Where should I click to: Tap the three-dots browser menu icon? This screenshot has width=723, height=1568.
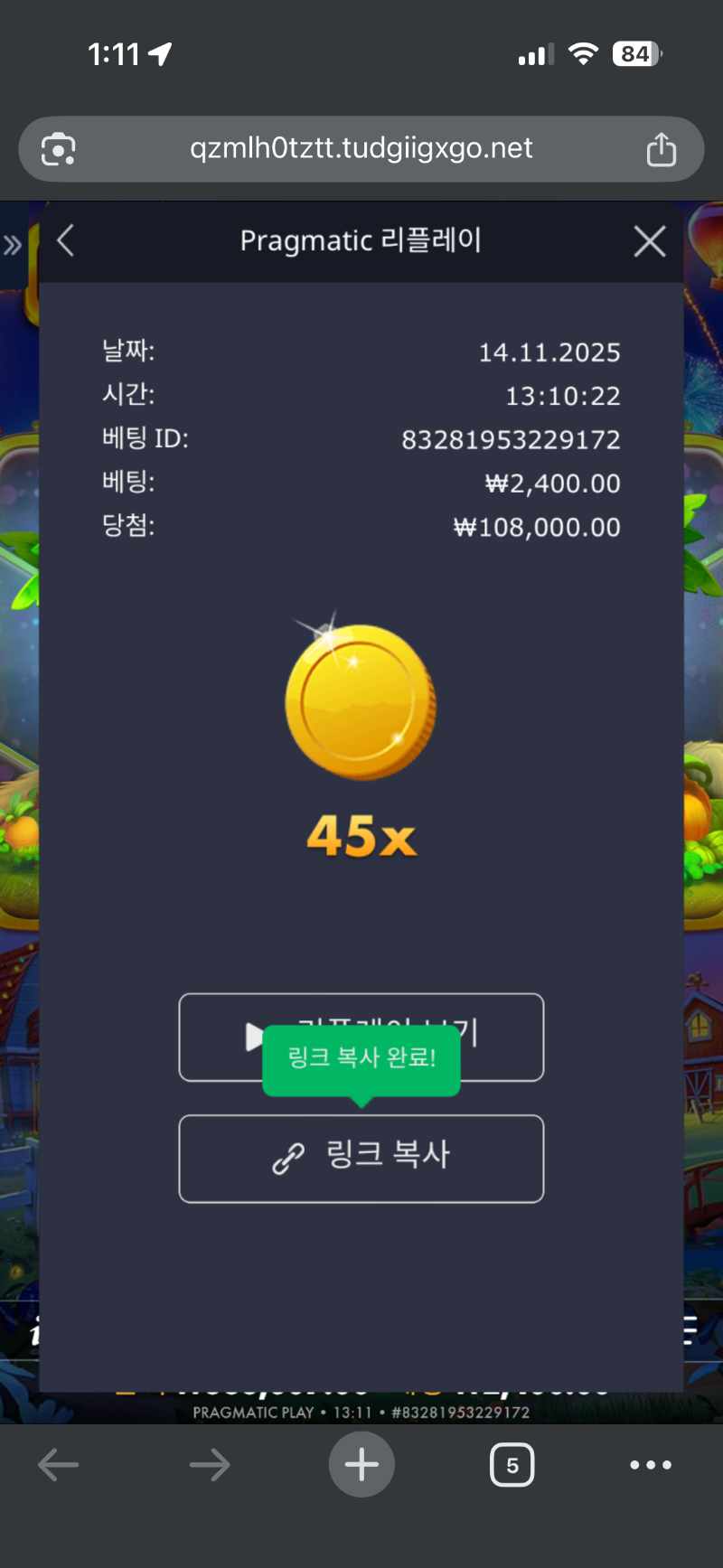650,1464
